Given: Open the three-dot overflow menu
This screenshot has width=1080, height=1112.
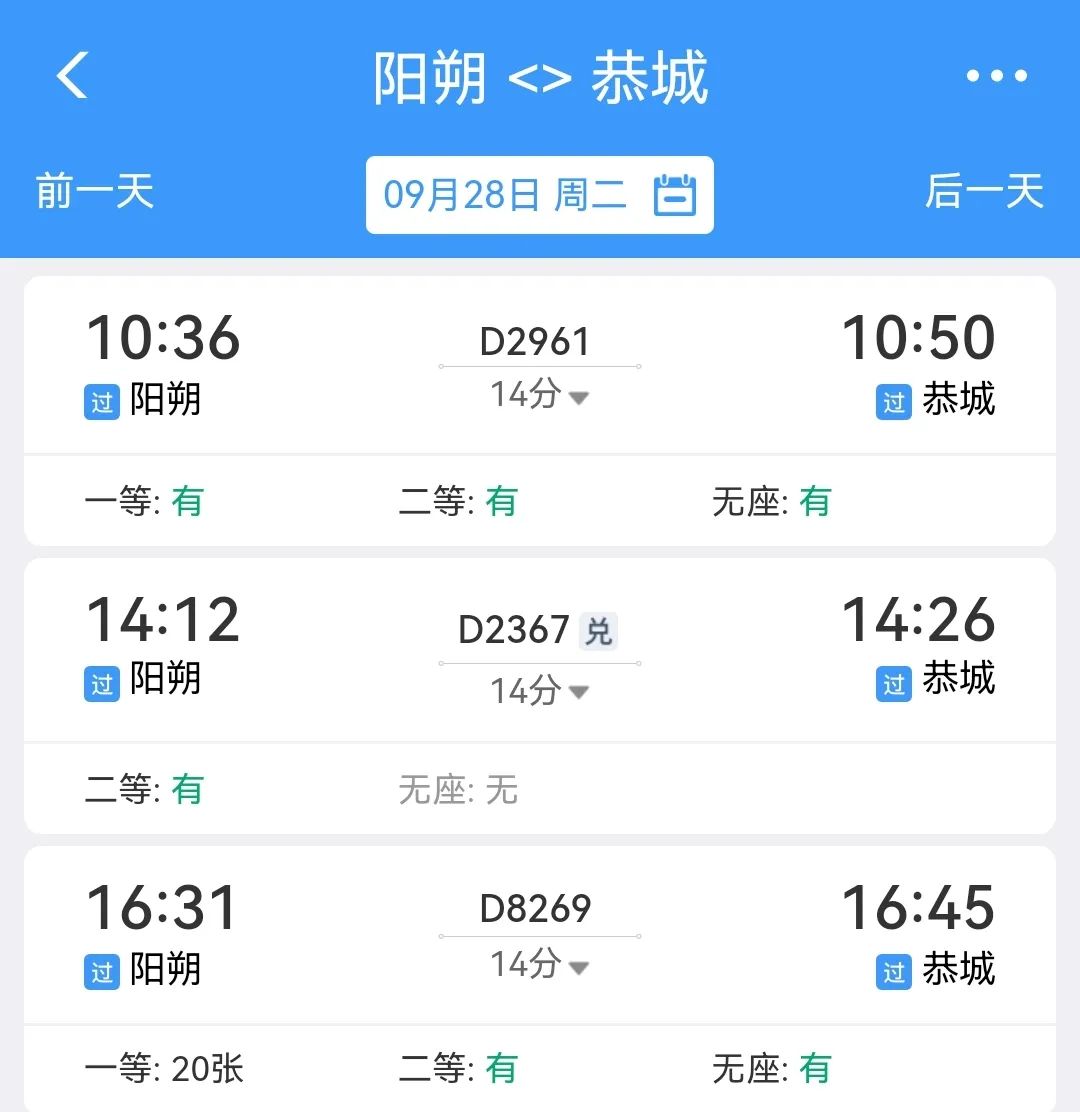Looking at the screenshot, I should coord(996,76).
